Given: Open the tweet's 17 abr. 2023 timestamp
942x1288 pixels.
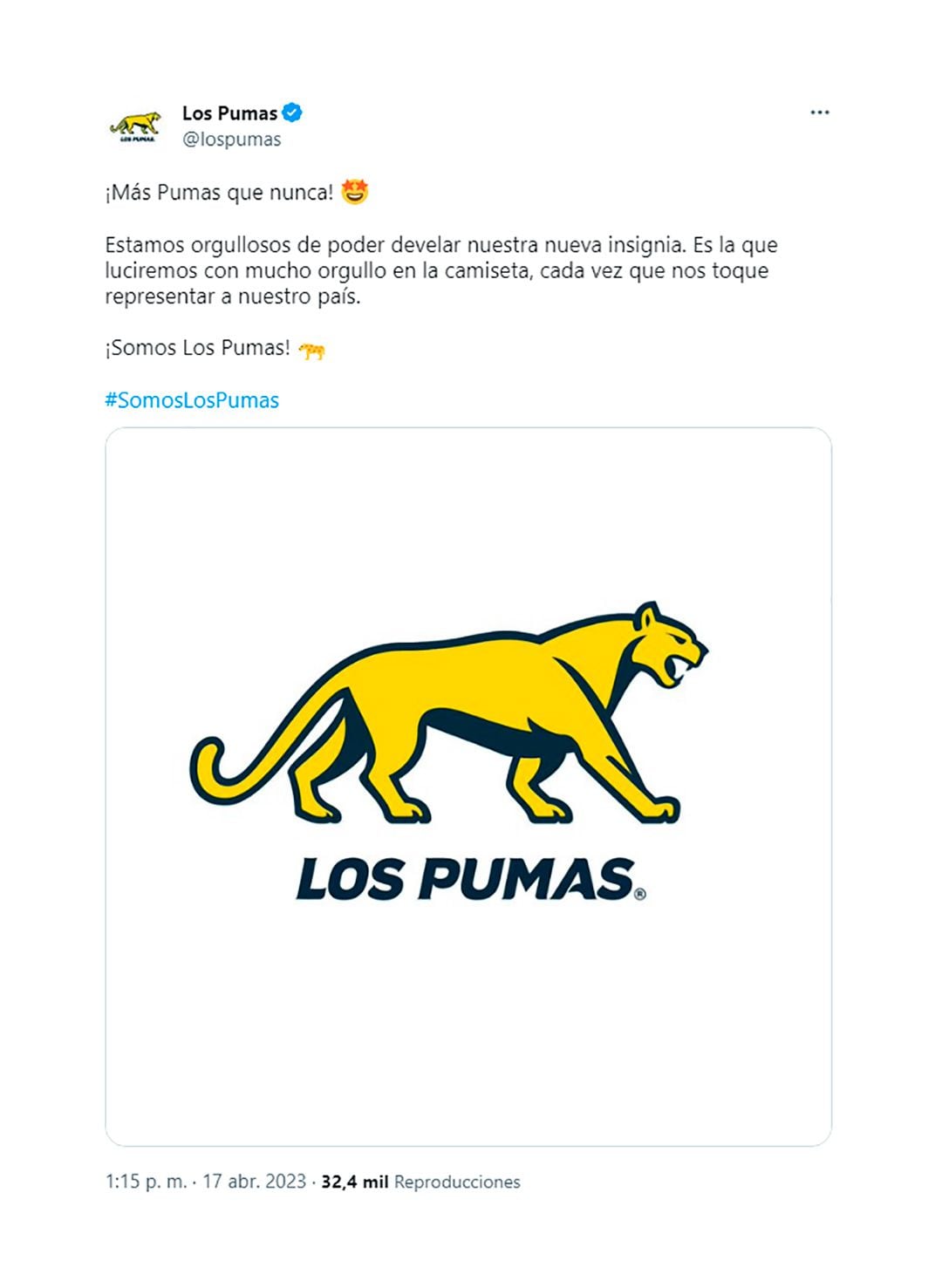Looking at the screenshot, I should coord(253,1182).
